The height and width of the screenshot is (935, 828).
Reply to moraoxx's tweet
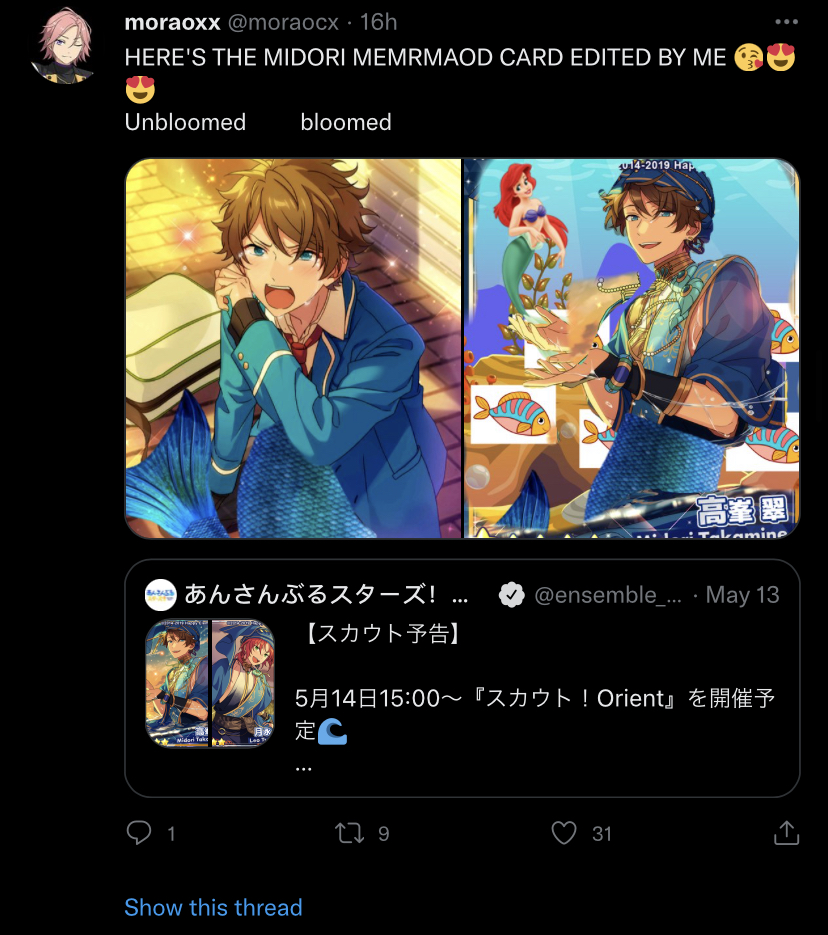[140, 832]
